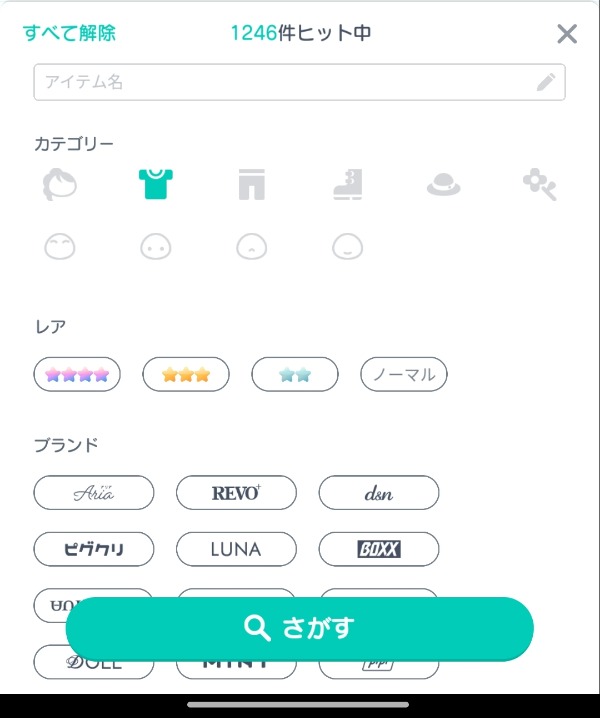Pick the flower accessory category icon
Image resolution: width=600 pixels, height=718 pixels.
point(539,184)
